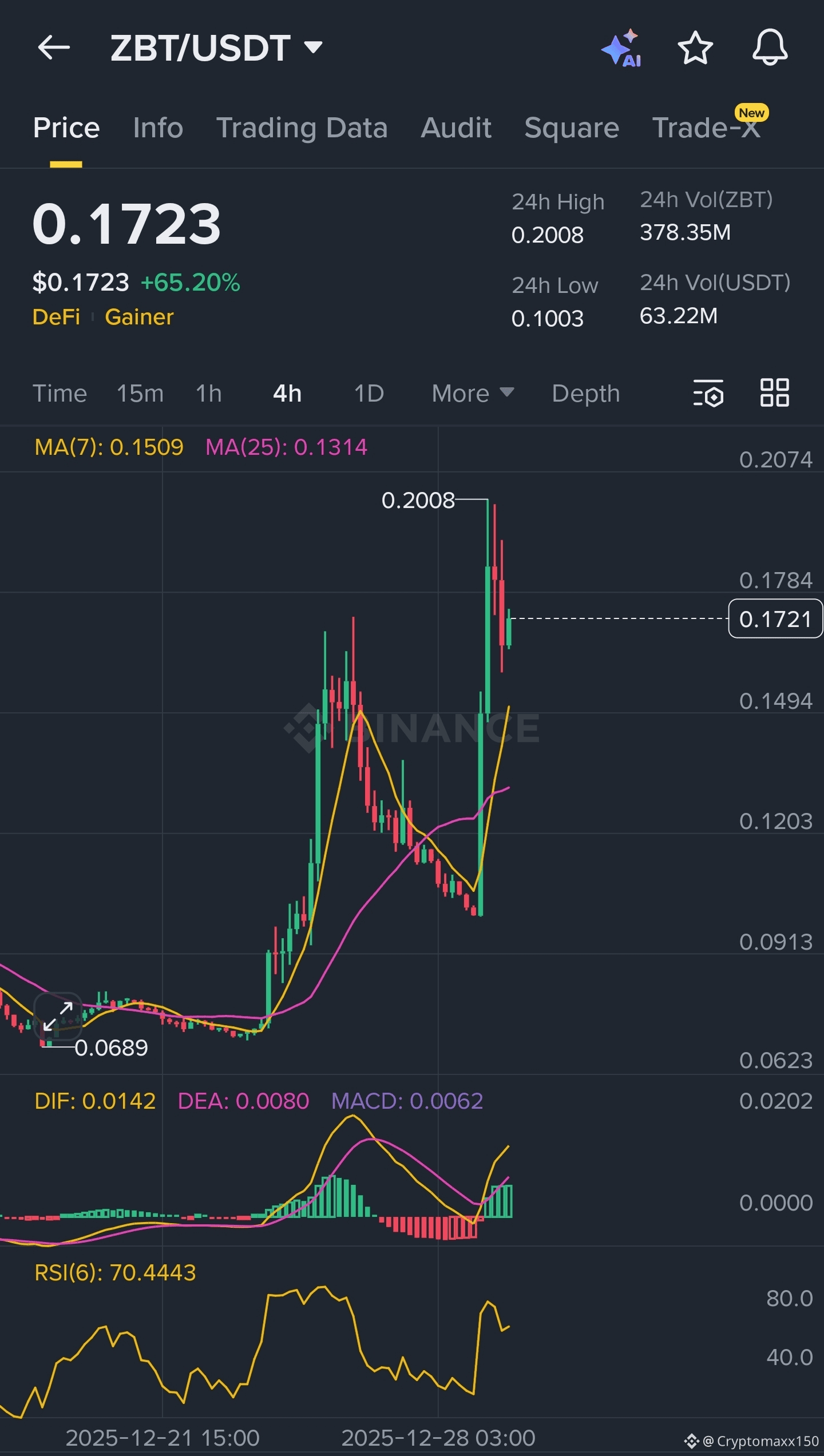Open the Square tab
Screen dimensions: 824x1456
(572, 128)
